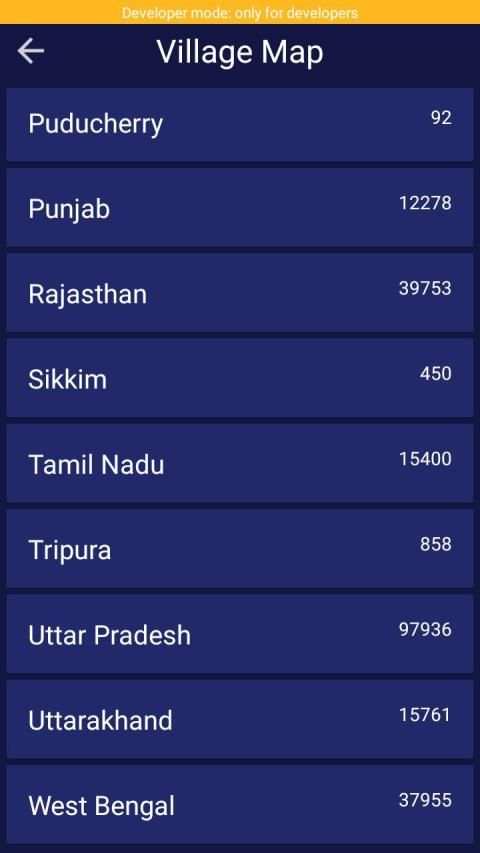Screen dimensions: 480x853
Task: Open West Bengal entry
Action: tap(240, 805)
